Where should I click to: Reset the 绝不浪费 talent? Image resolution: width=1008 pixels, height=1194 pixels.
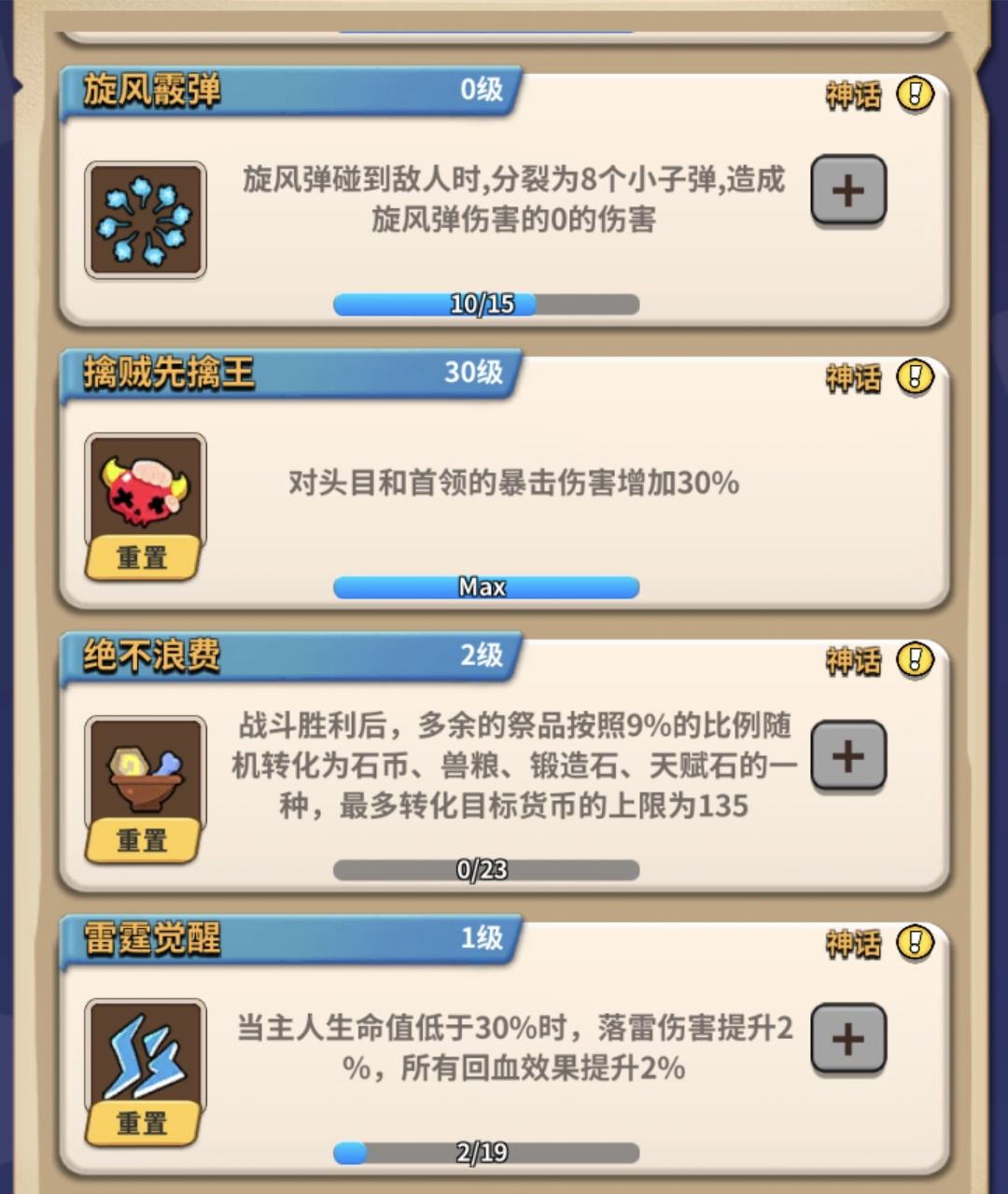142,840
